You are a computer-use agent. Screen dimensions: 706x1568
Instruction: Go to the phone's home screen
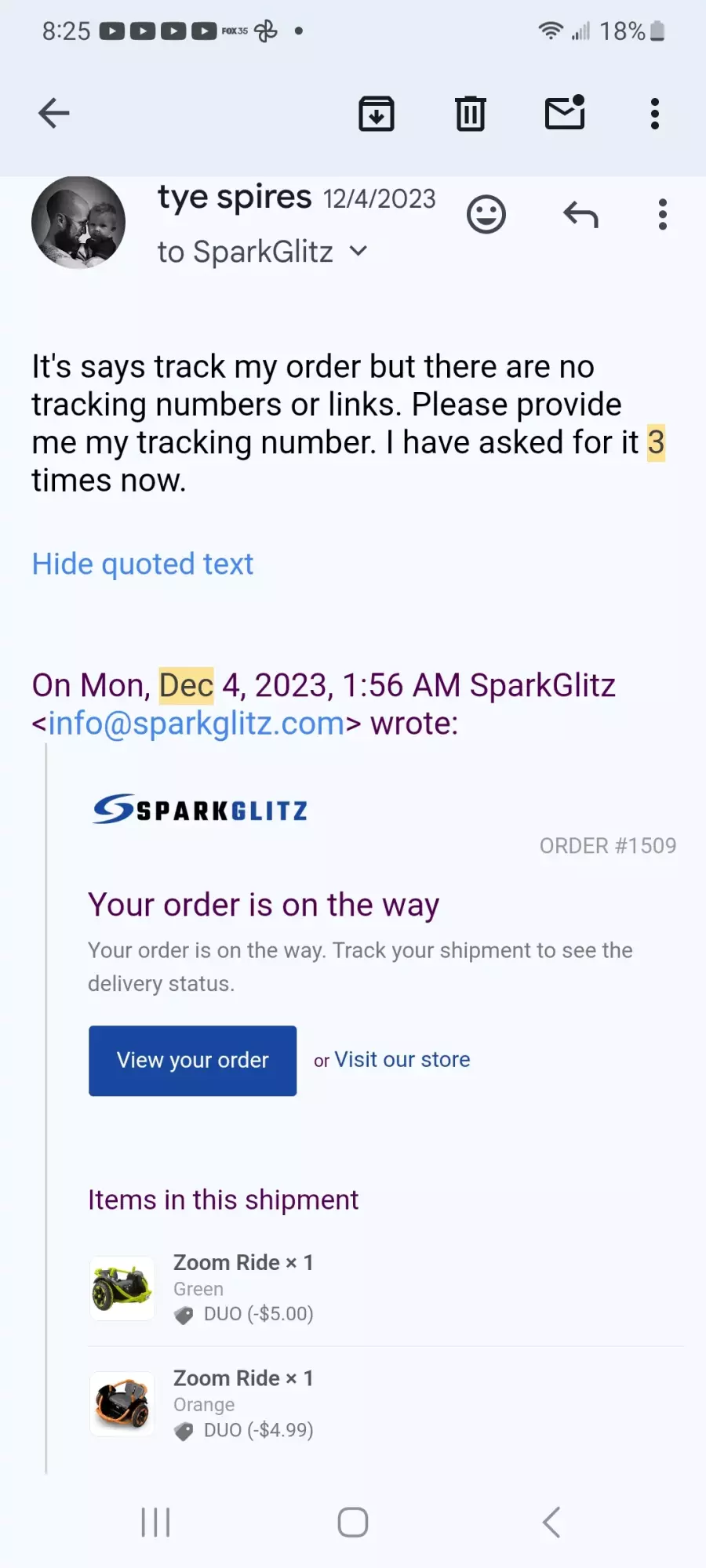[353, 1523]
